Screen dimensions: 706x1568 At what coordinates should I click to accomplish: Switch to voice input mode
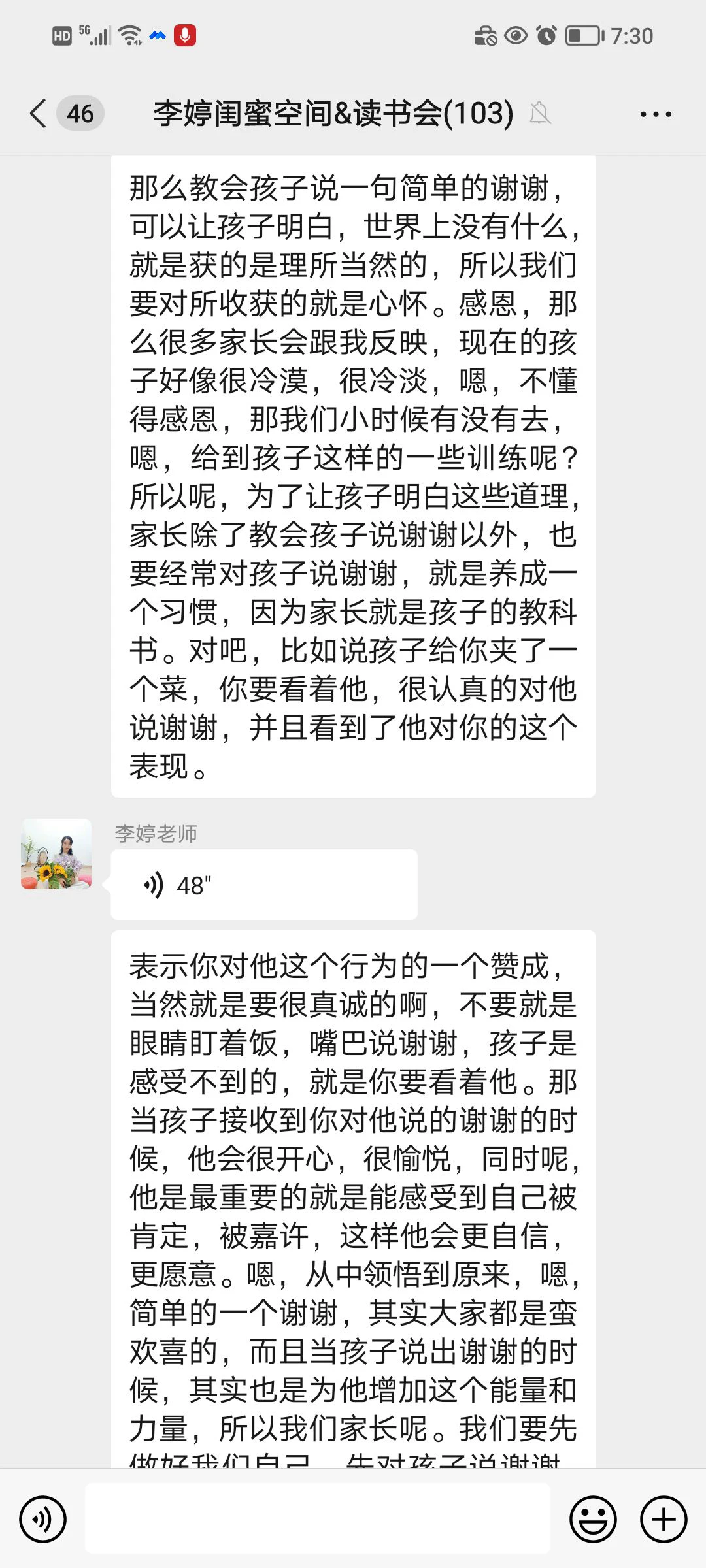pos(43,1519)
